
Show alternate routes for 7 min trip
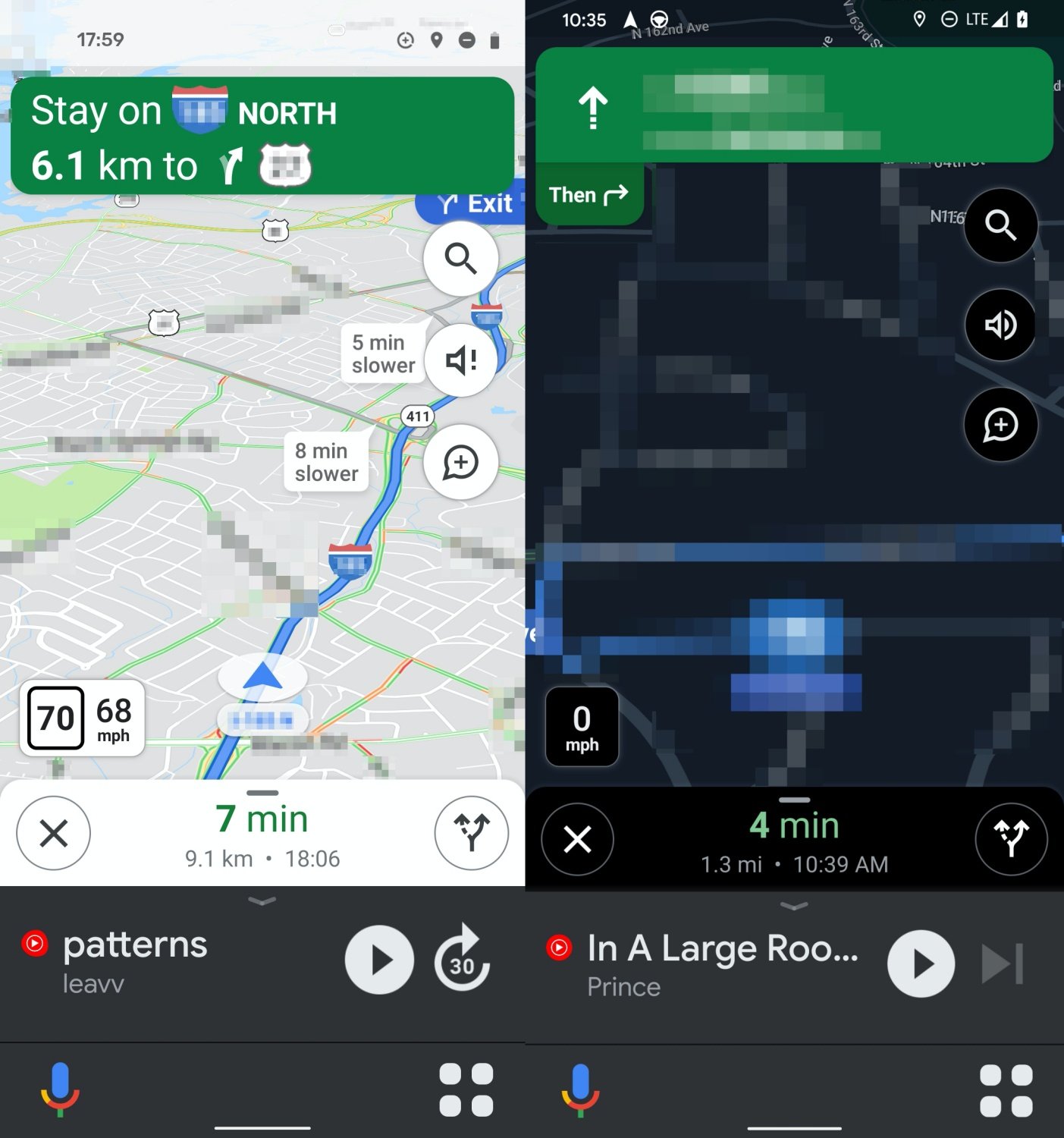[x=471, y=833]
